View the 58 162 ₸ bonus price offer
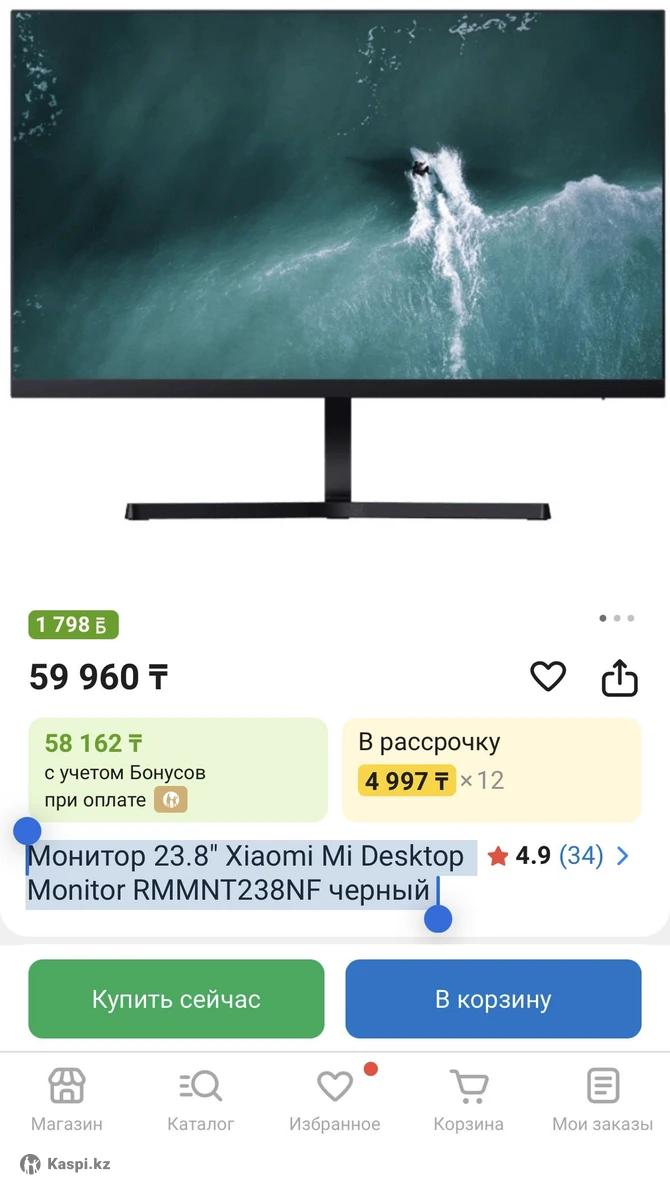 [x=177, y=769]
